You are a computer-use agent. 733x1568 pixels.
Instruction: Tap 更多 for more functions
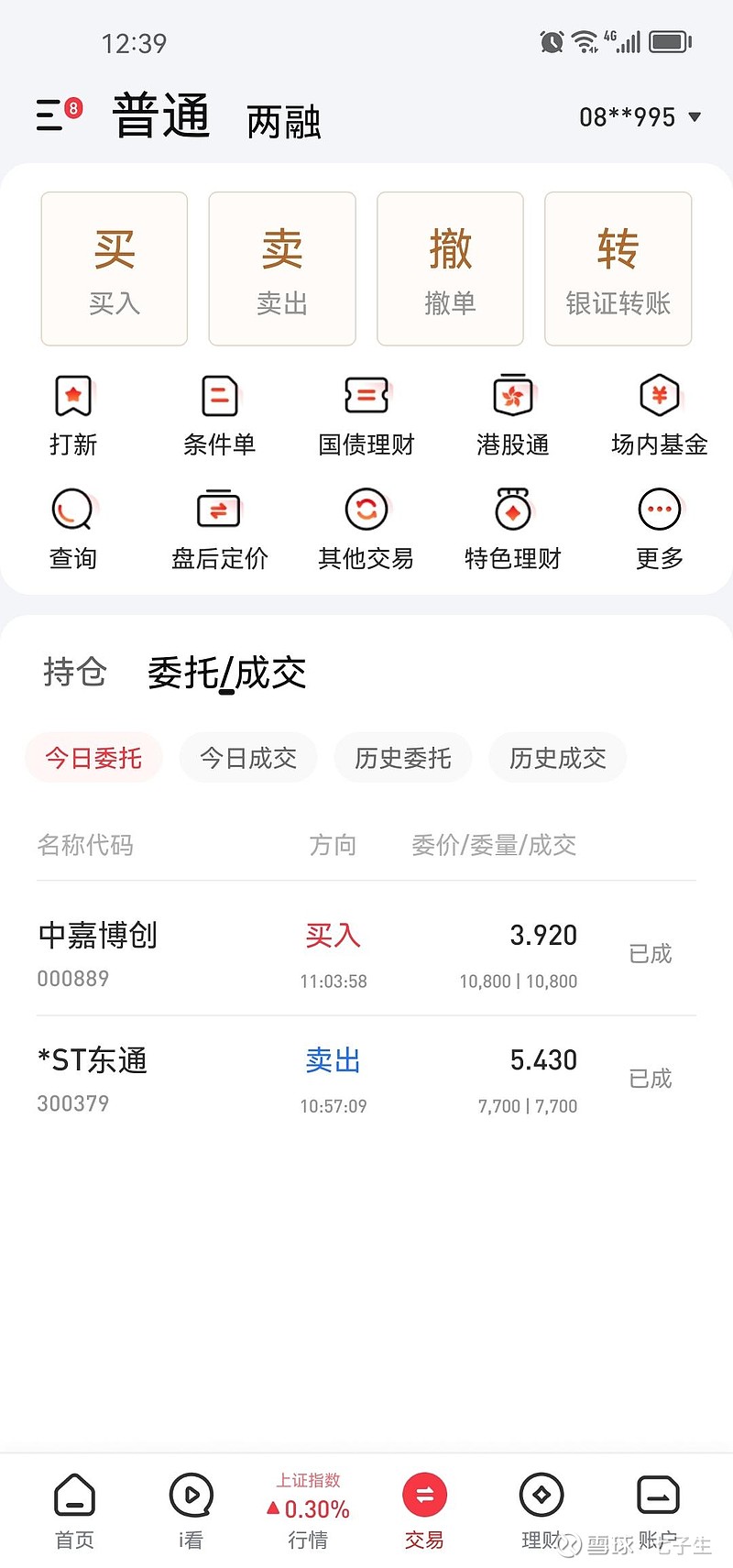click(660, 530)
